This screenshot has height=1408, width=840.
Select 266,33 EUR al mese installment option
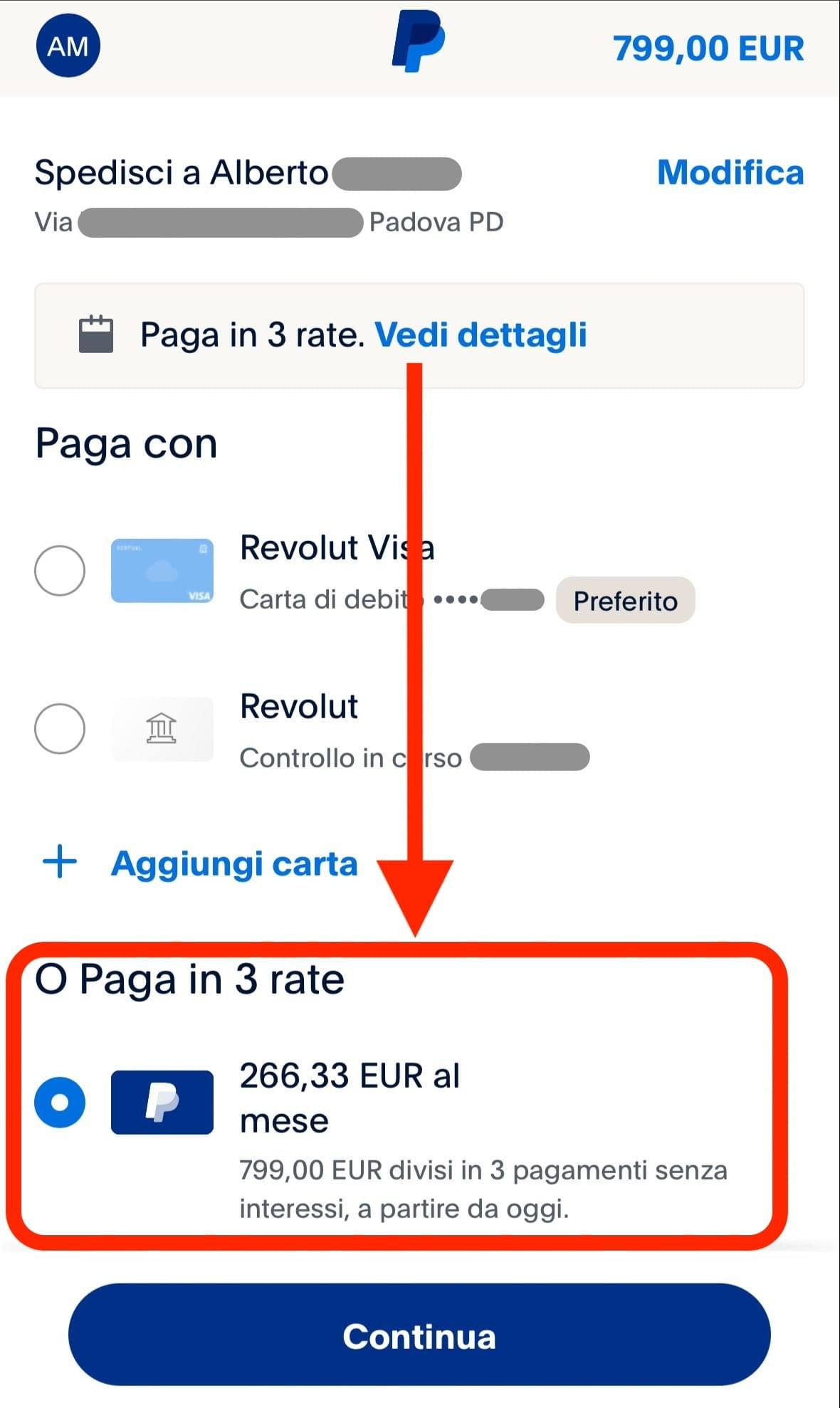click(60, 1103)
